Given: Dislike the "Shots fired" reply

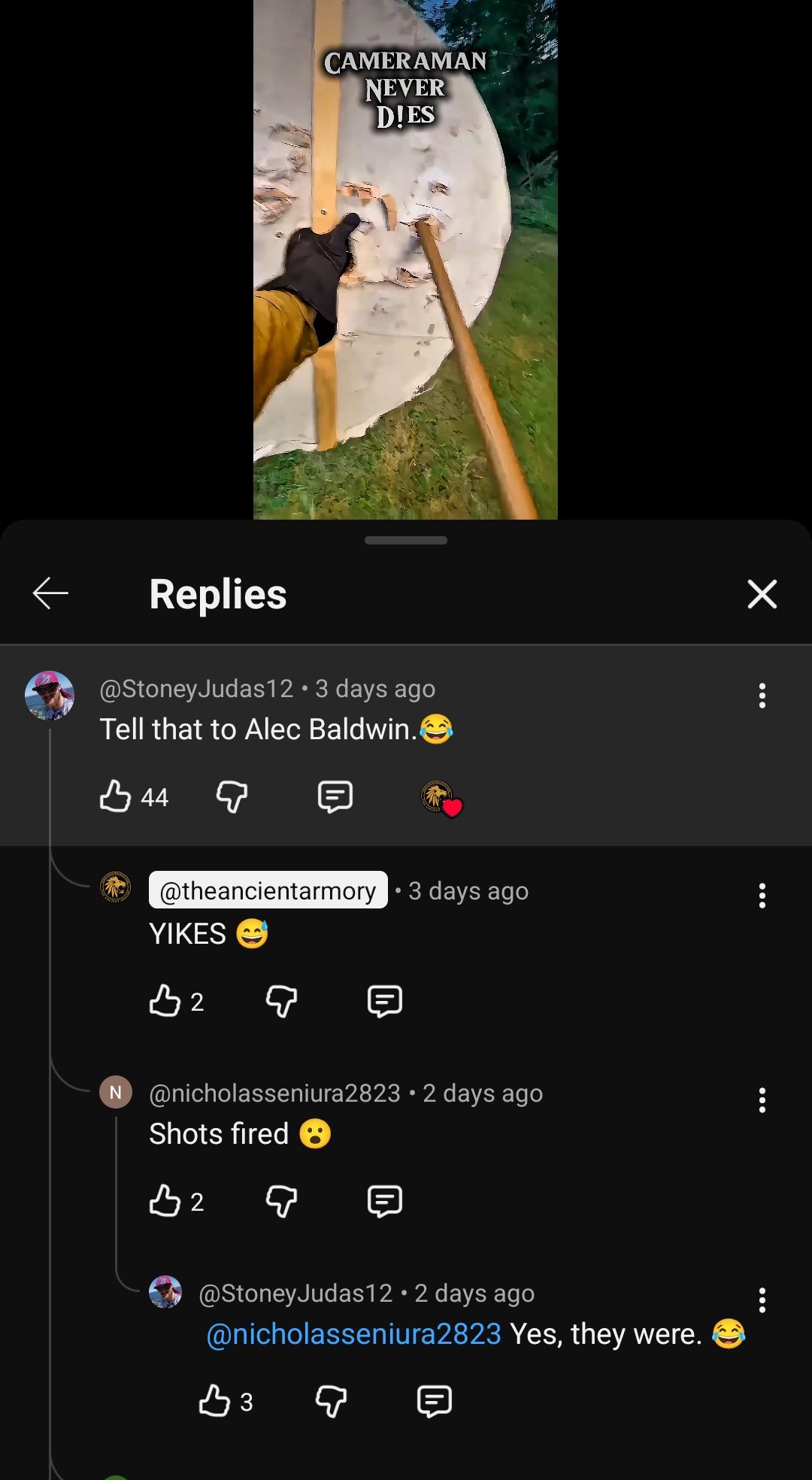Looking at the screenshot, I should coord(281,1201).
